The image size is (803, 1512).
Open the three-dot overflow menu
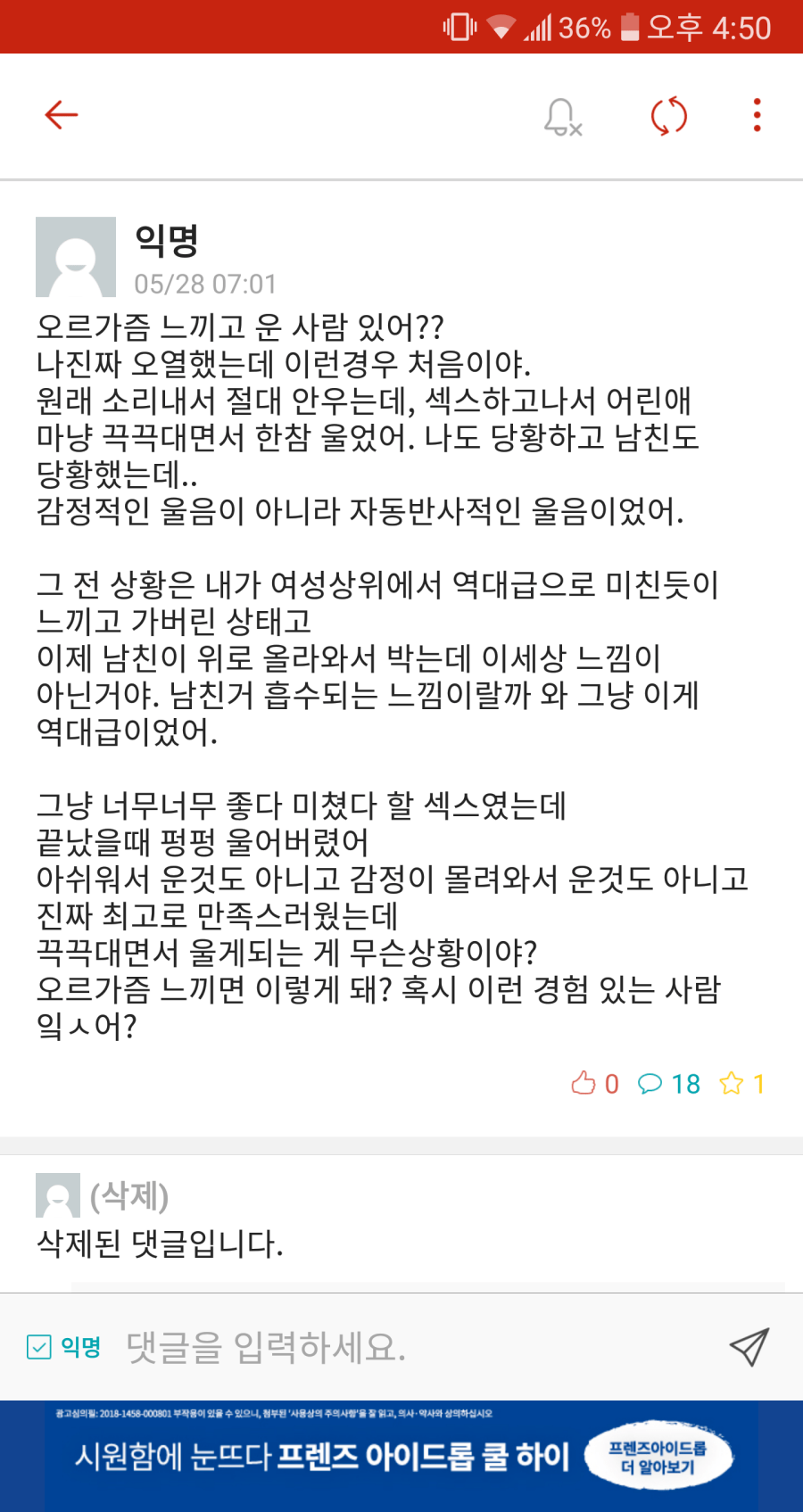tap(757, 115)
